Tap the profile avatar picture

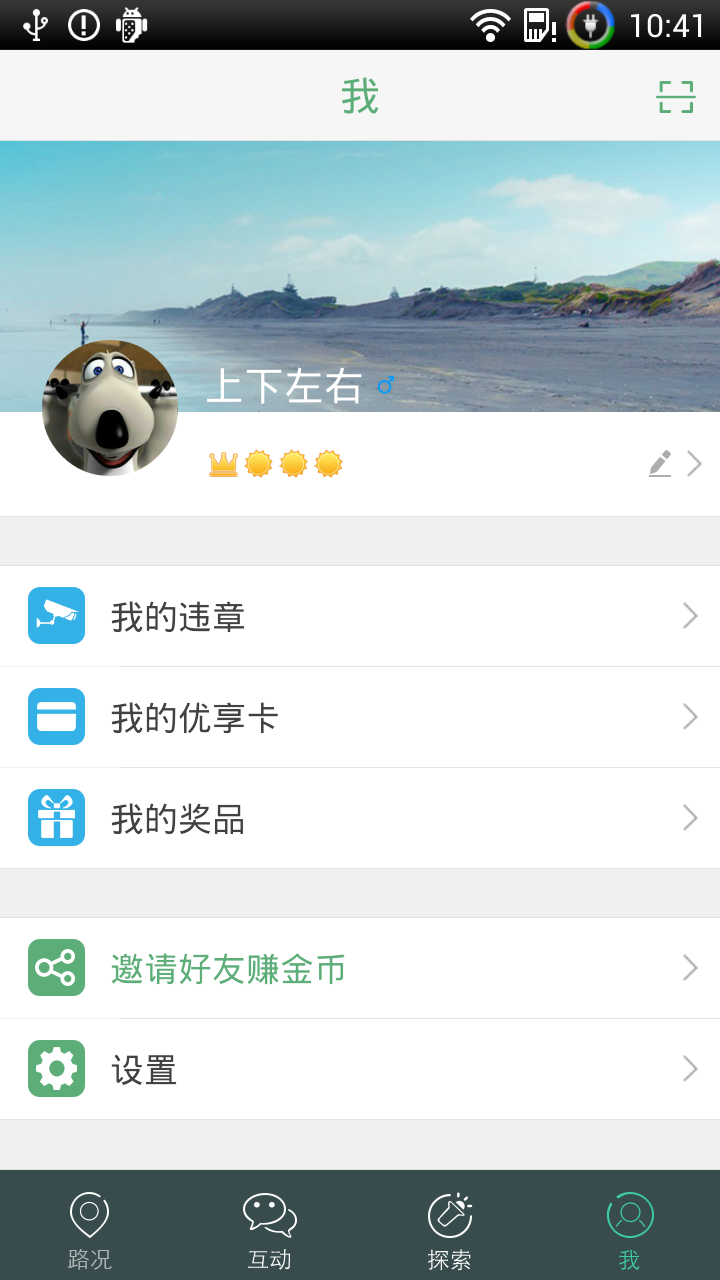(110, 408)
